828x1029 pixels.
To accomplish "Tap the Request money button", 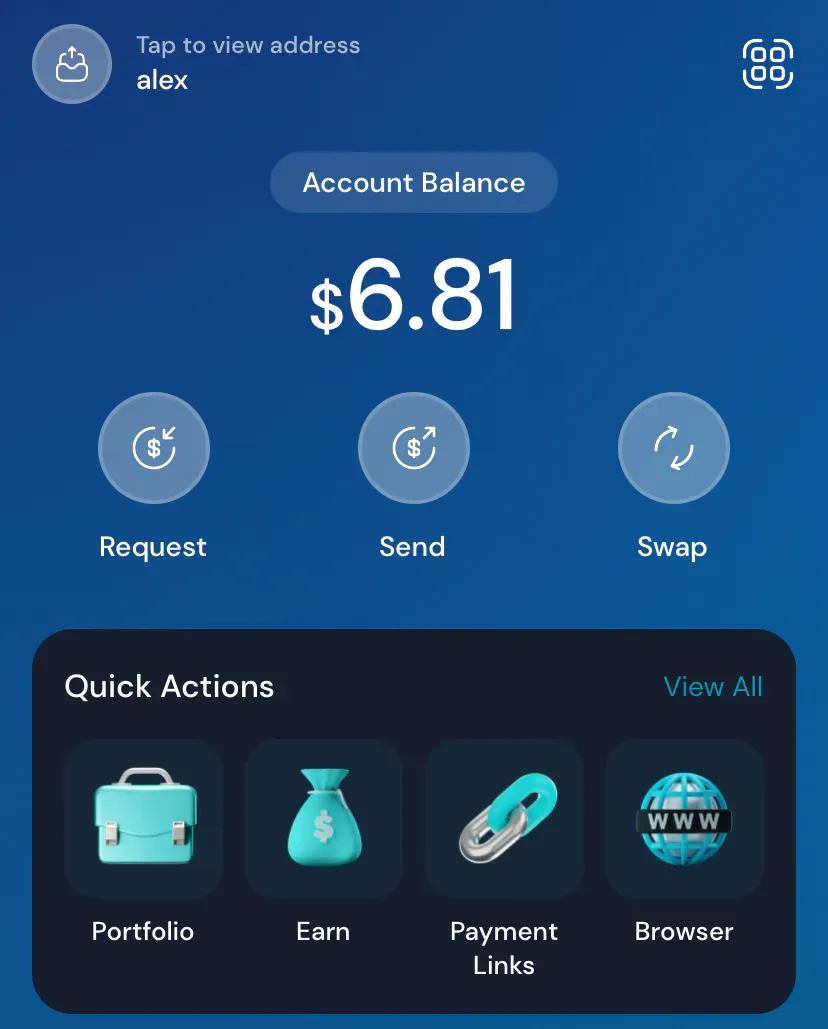I will (x=154, y=447).
